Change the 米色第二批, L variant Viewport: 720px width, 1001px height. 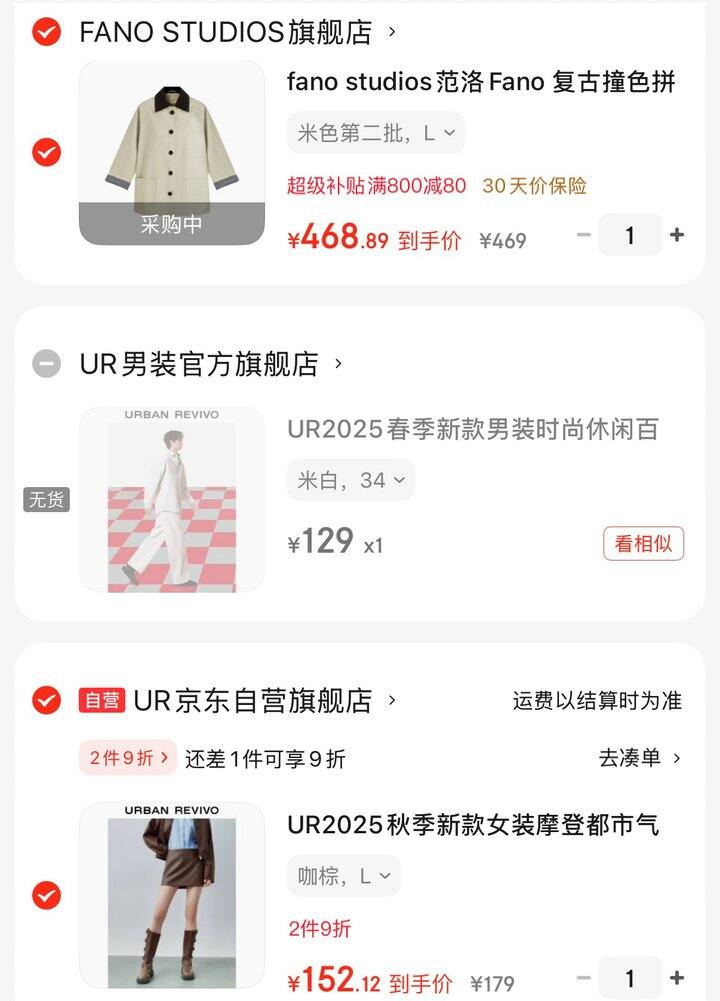tap(376, 133)
